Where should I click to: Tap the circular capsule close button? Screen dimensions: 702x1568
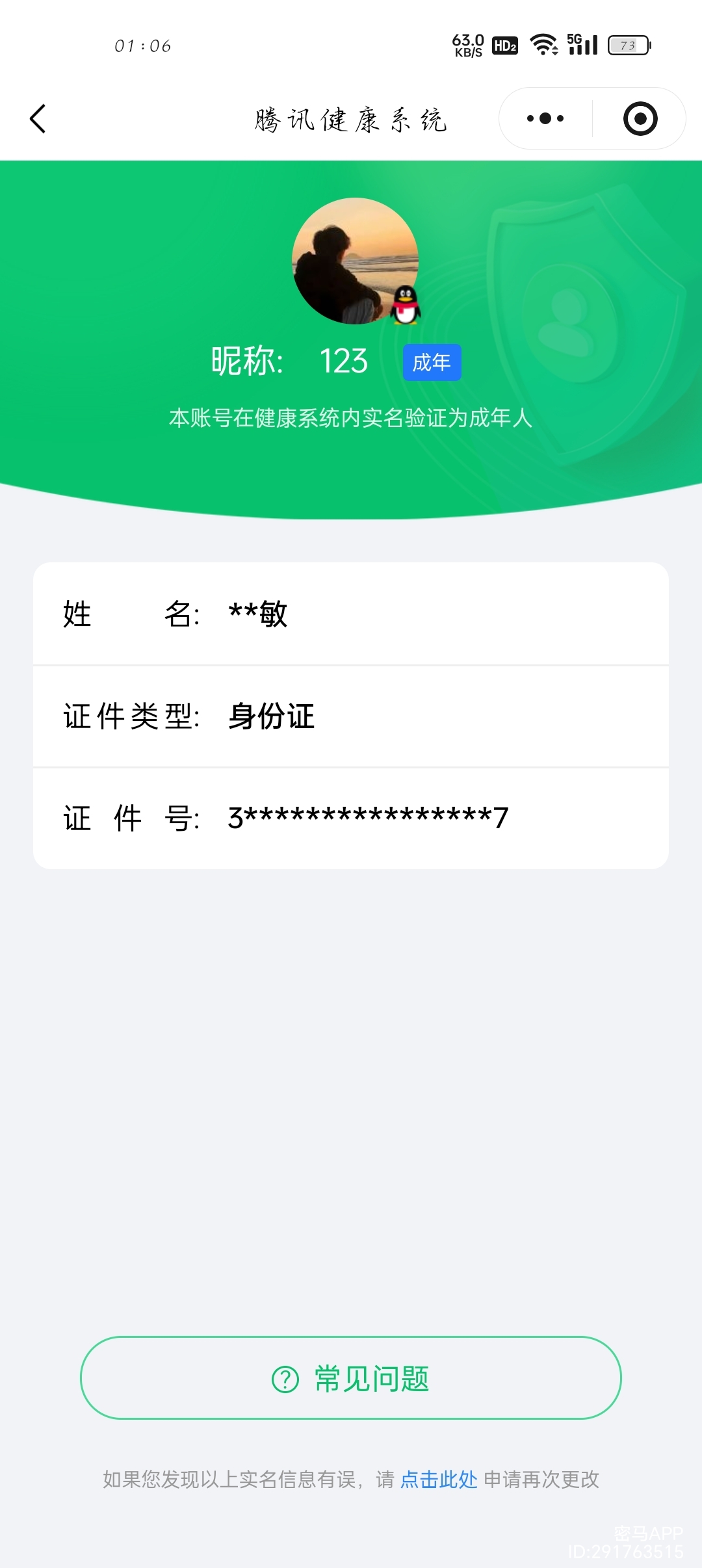[640, 118]
